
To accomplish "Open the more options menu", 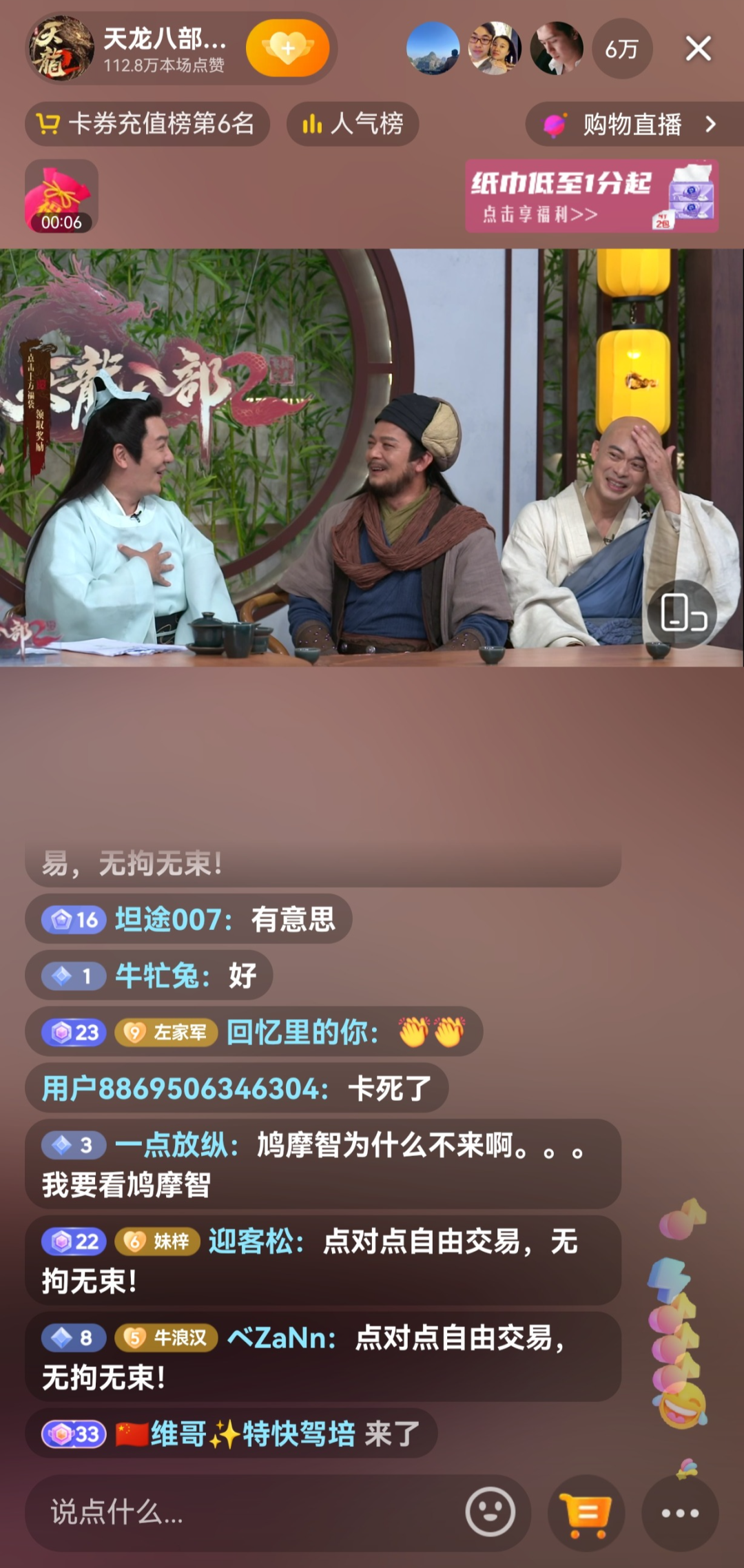I will pyautogui.click(x=680, y=1514).
